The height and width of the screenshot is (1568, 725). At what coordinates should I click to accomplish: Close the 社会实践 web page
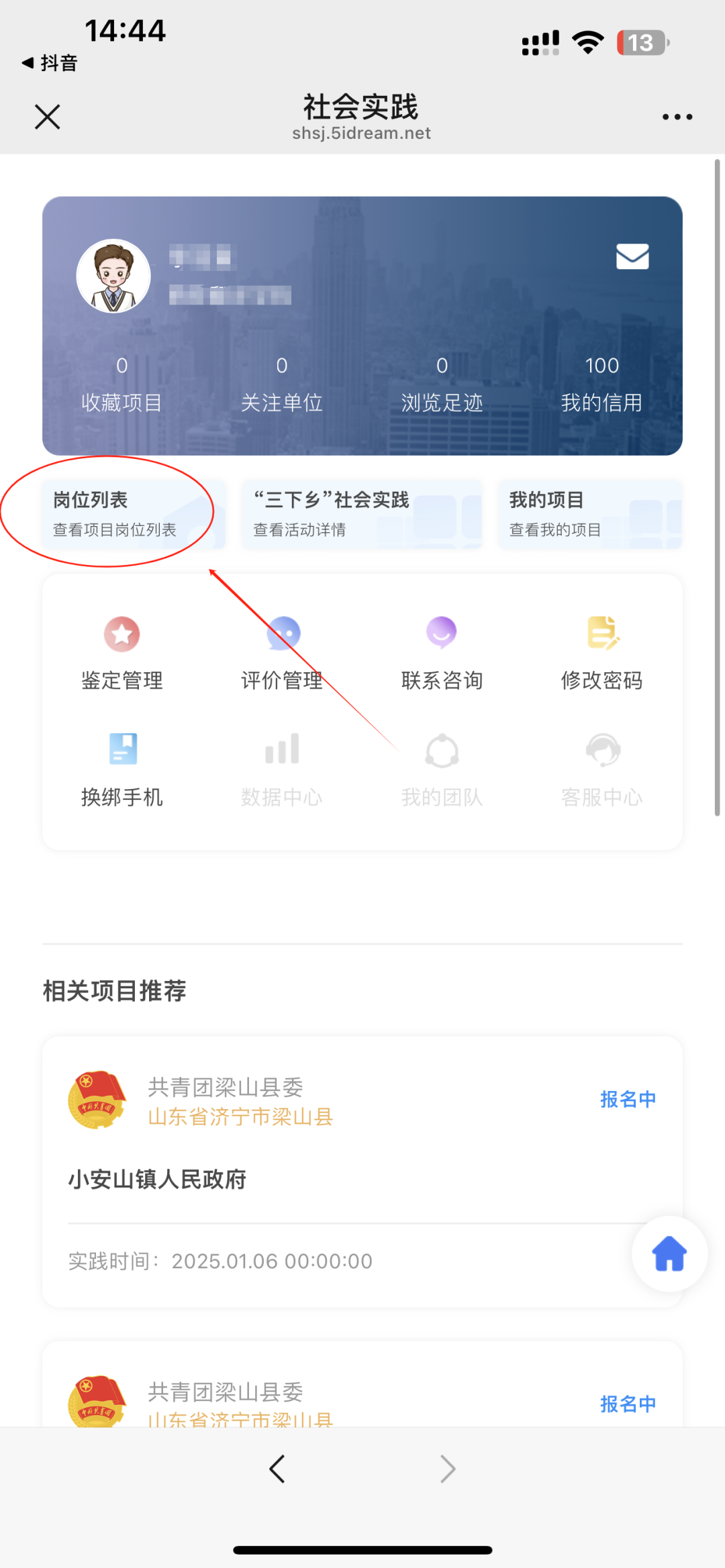[x=47, y=117]
